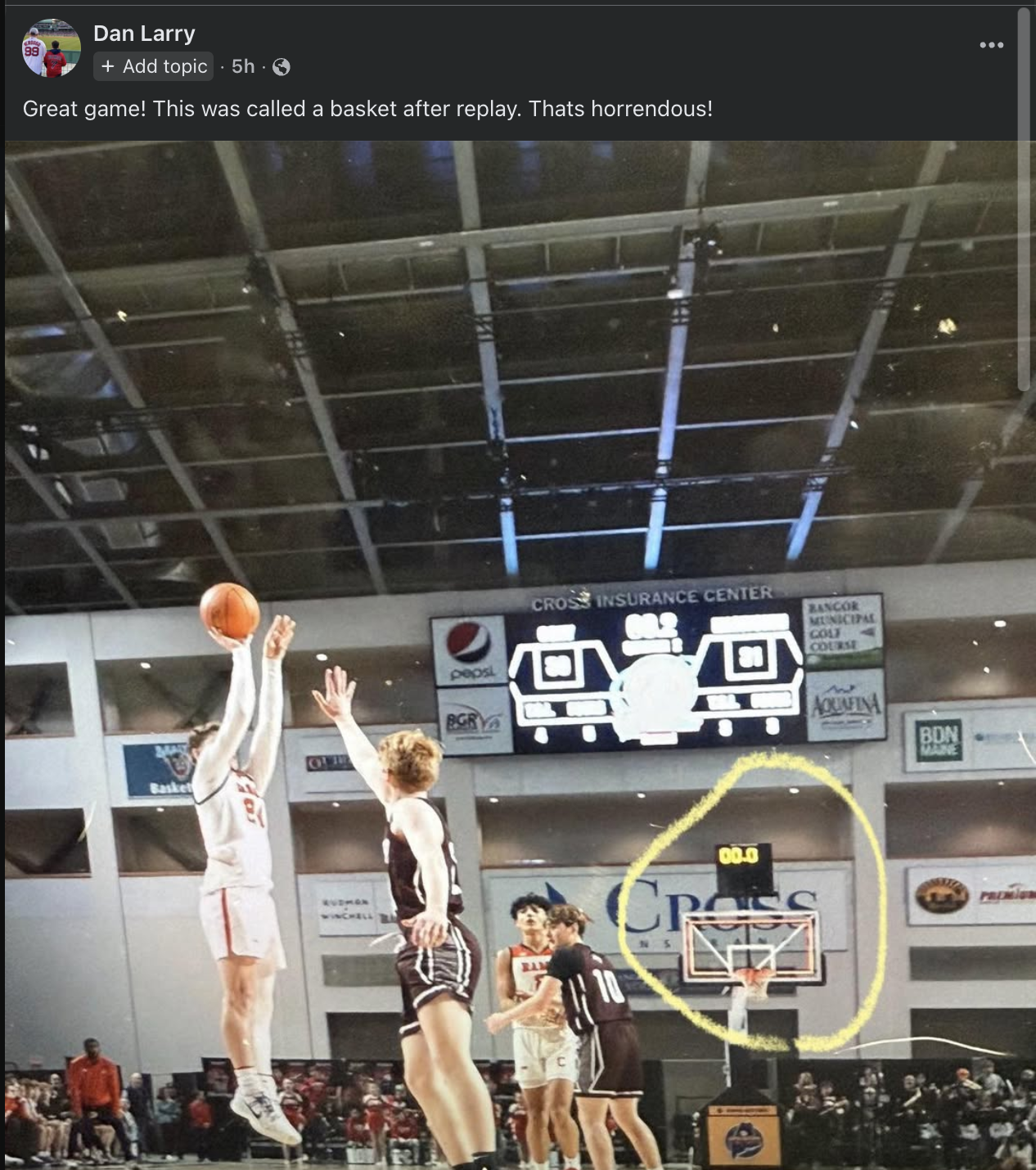Tap the public audience globe icon
This screenshot has width=1036, height=1170.
coord(281,67)
